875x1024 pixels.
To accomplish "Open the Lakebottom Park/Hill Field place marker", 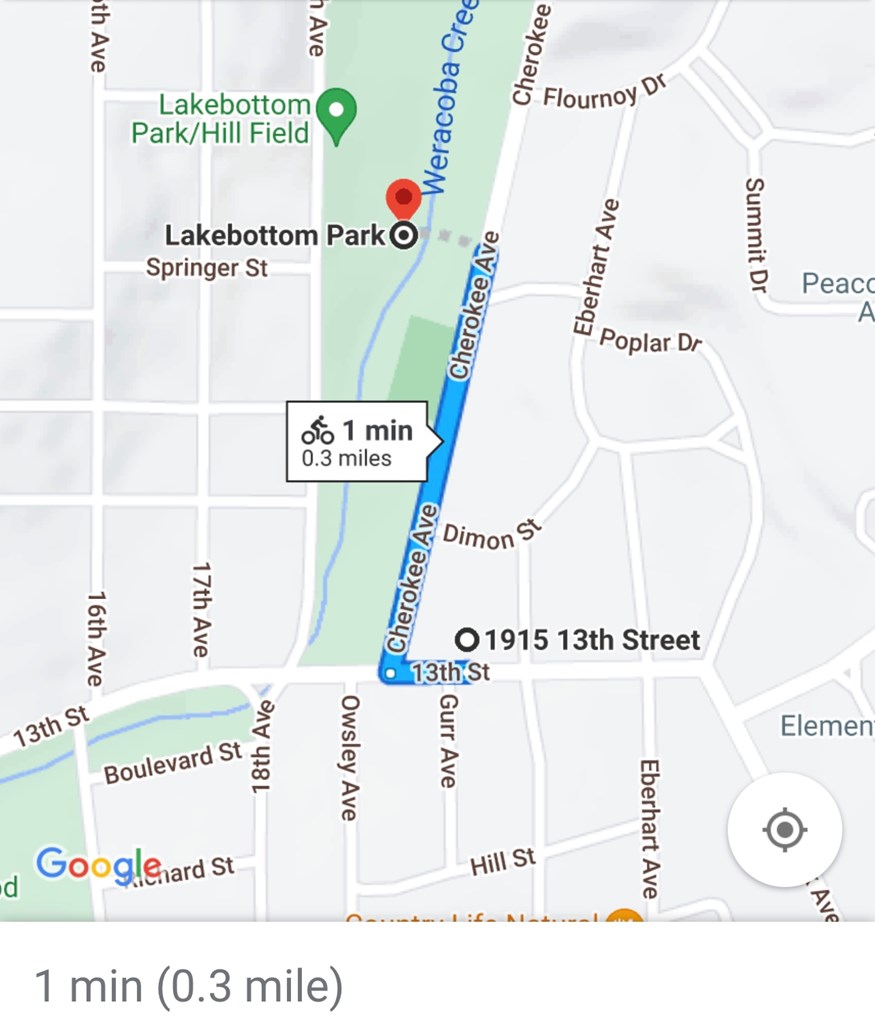I will [x=337, y=114].
